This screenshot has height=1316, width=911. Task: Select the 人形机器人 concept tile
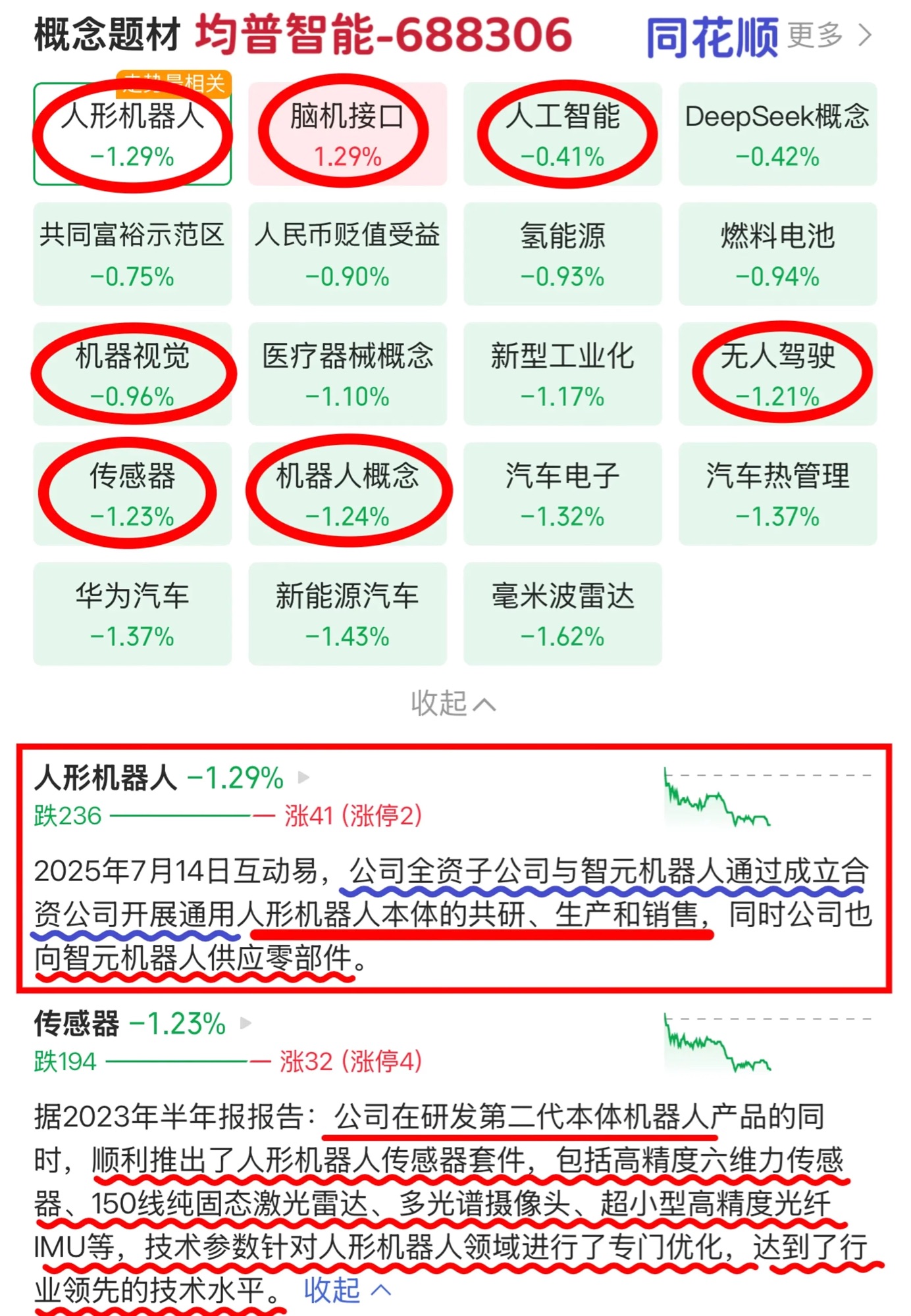(x=132, y=135)
